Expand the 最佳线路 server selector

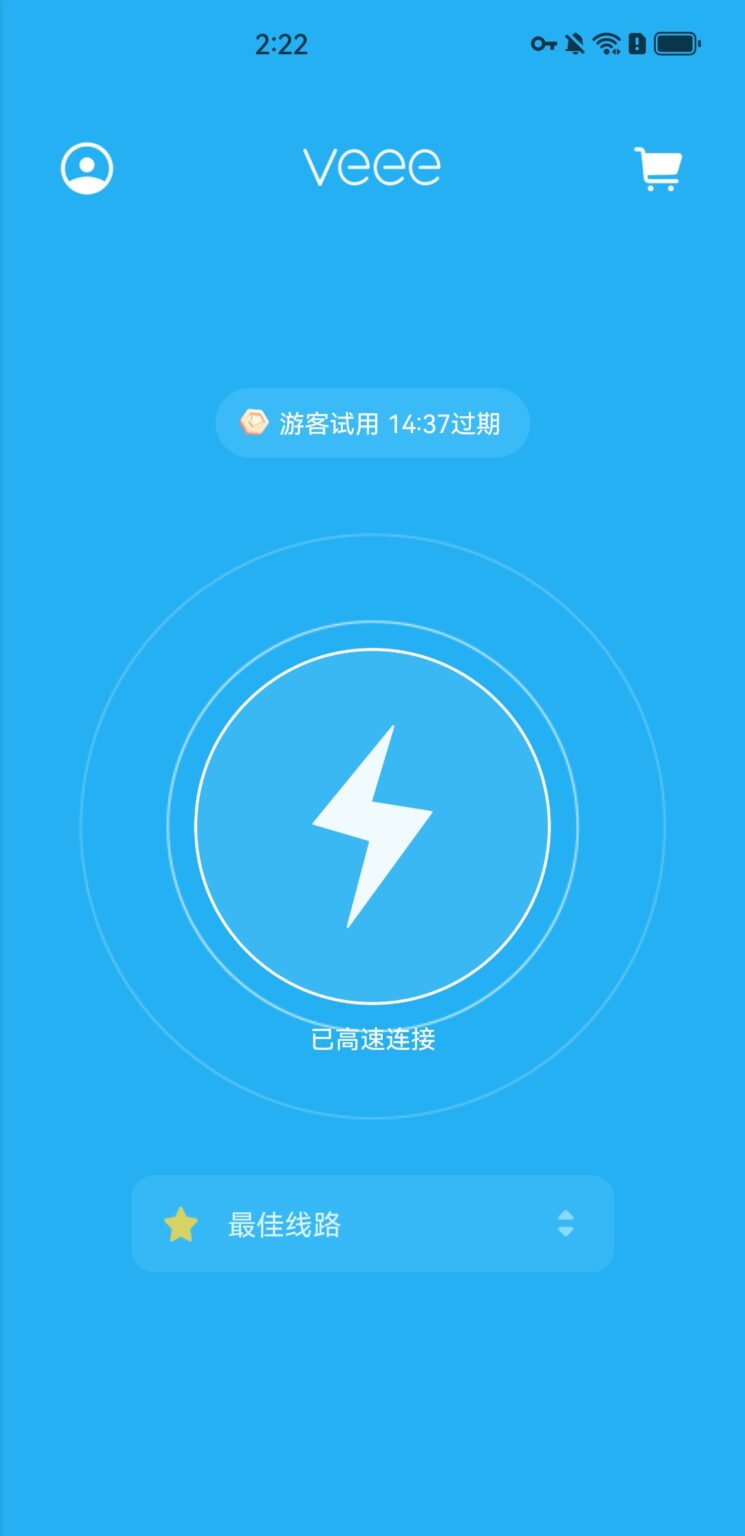(x=372, y=1224)
